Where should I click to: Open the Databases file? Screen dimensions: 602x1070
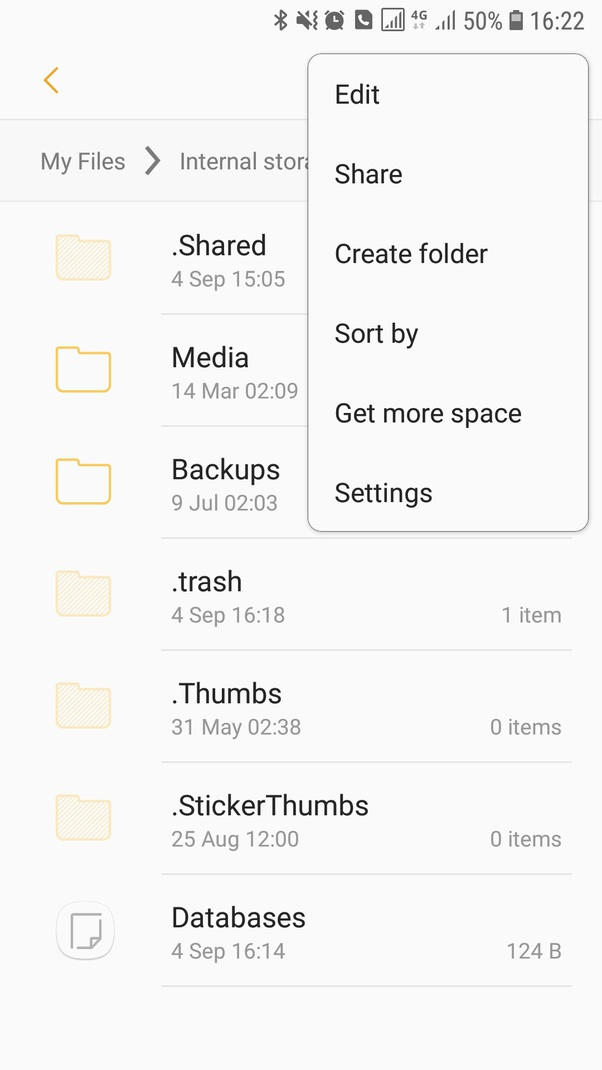(300, 931)
